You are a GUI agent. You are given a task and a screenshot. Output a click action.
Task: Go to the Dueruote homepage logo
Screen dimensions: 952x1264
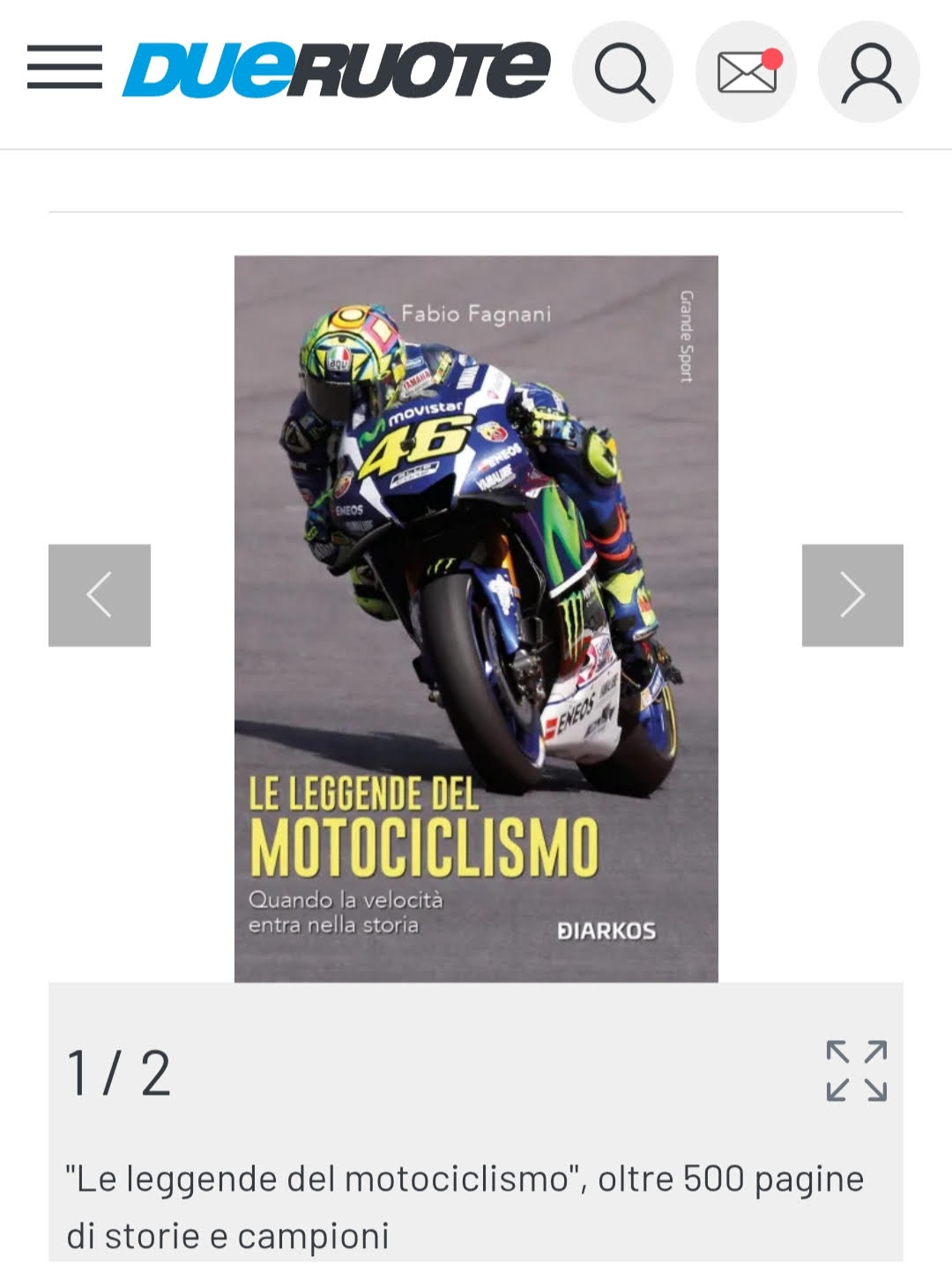(x=337, y=69)
